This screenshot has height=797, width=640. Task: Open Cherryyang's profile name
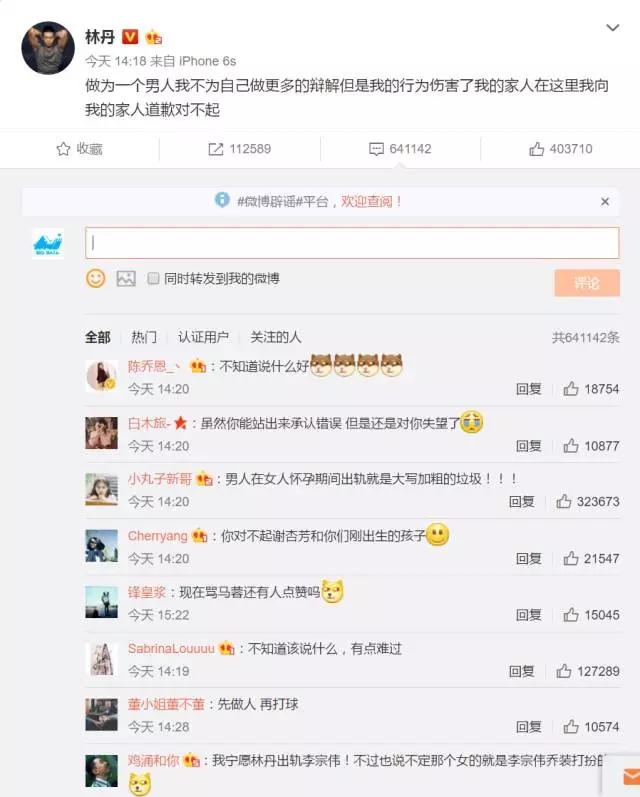[157, 536]
